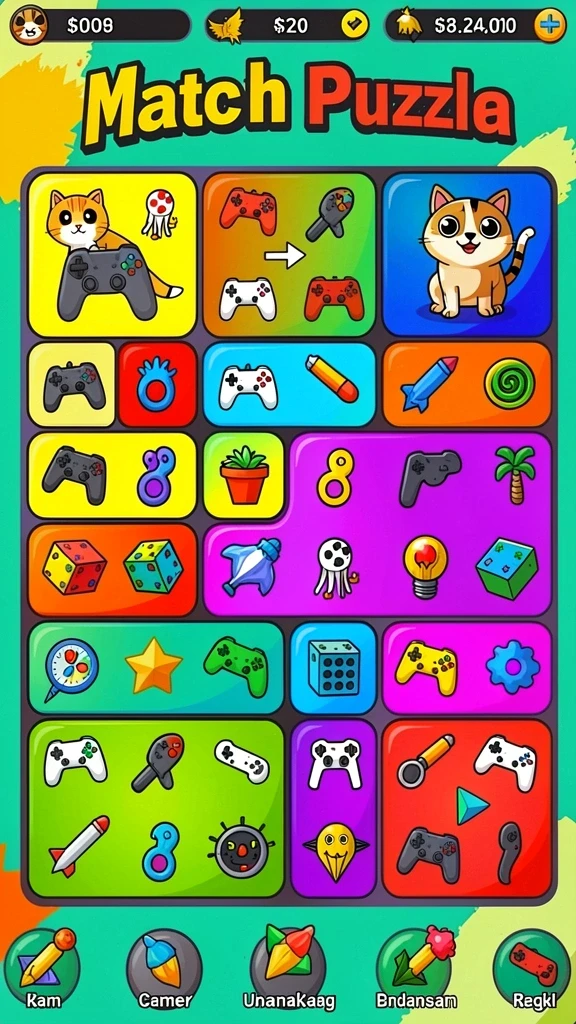This screenshot has height=1024, width=576.
Task: Open the cat avatar profile icon
Action: (29, 25)
